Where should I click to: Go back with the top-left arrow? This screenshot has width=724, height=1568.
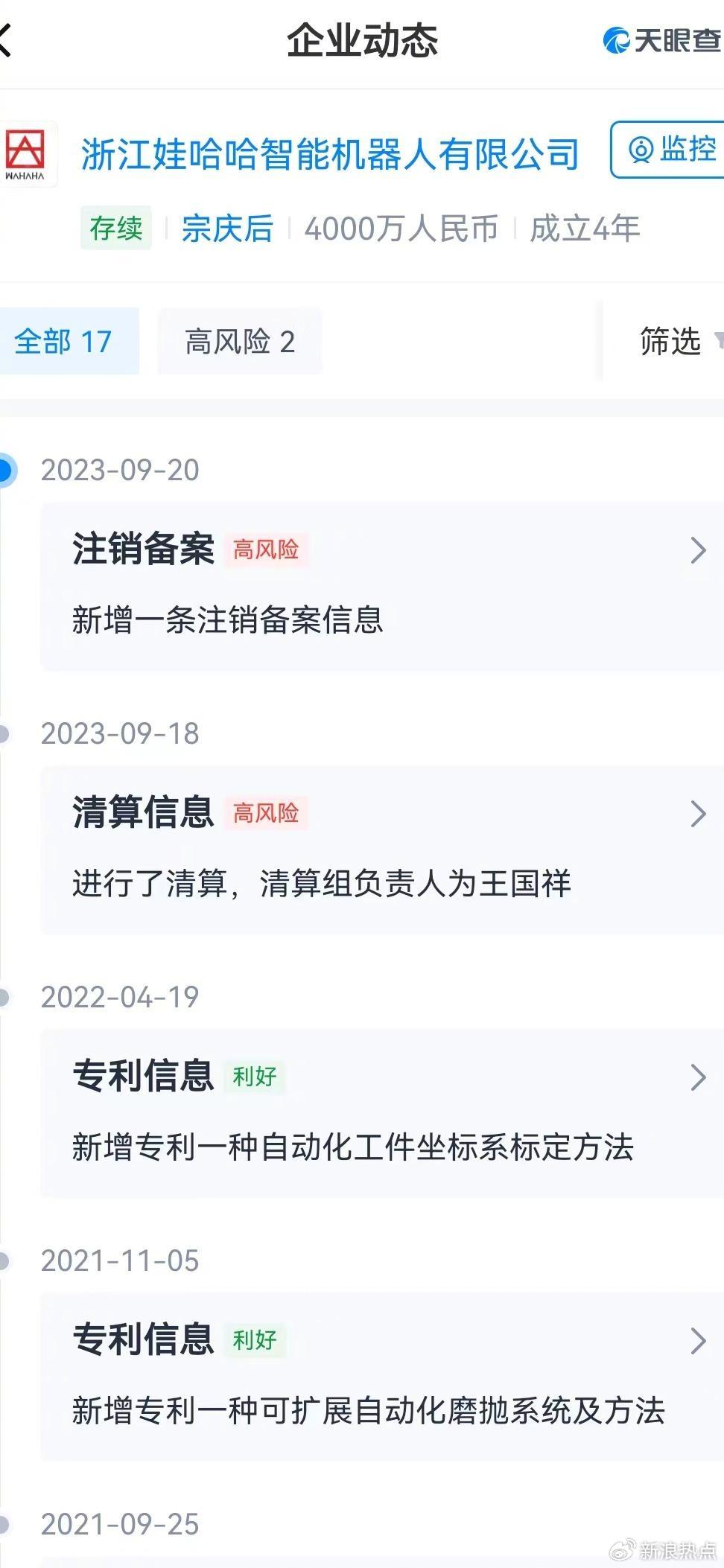coord(6,39)
